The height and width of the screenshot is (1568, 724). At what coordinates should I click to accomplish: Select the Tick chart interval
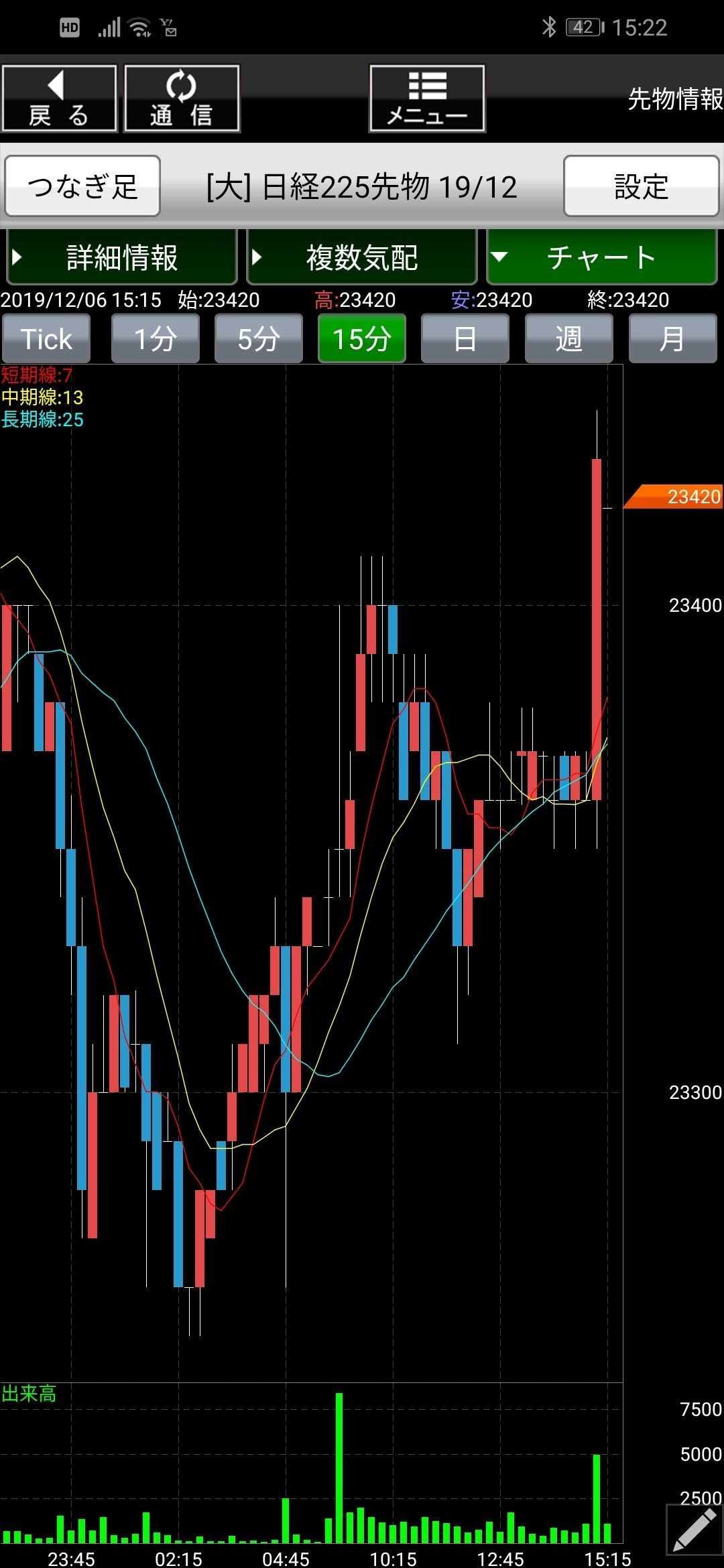coord(46,339)
